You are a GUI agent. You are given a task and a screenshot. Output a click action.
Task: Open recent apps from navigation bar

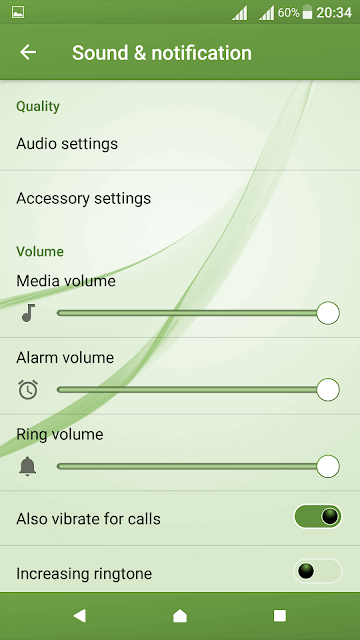click(280, 616)
